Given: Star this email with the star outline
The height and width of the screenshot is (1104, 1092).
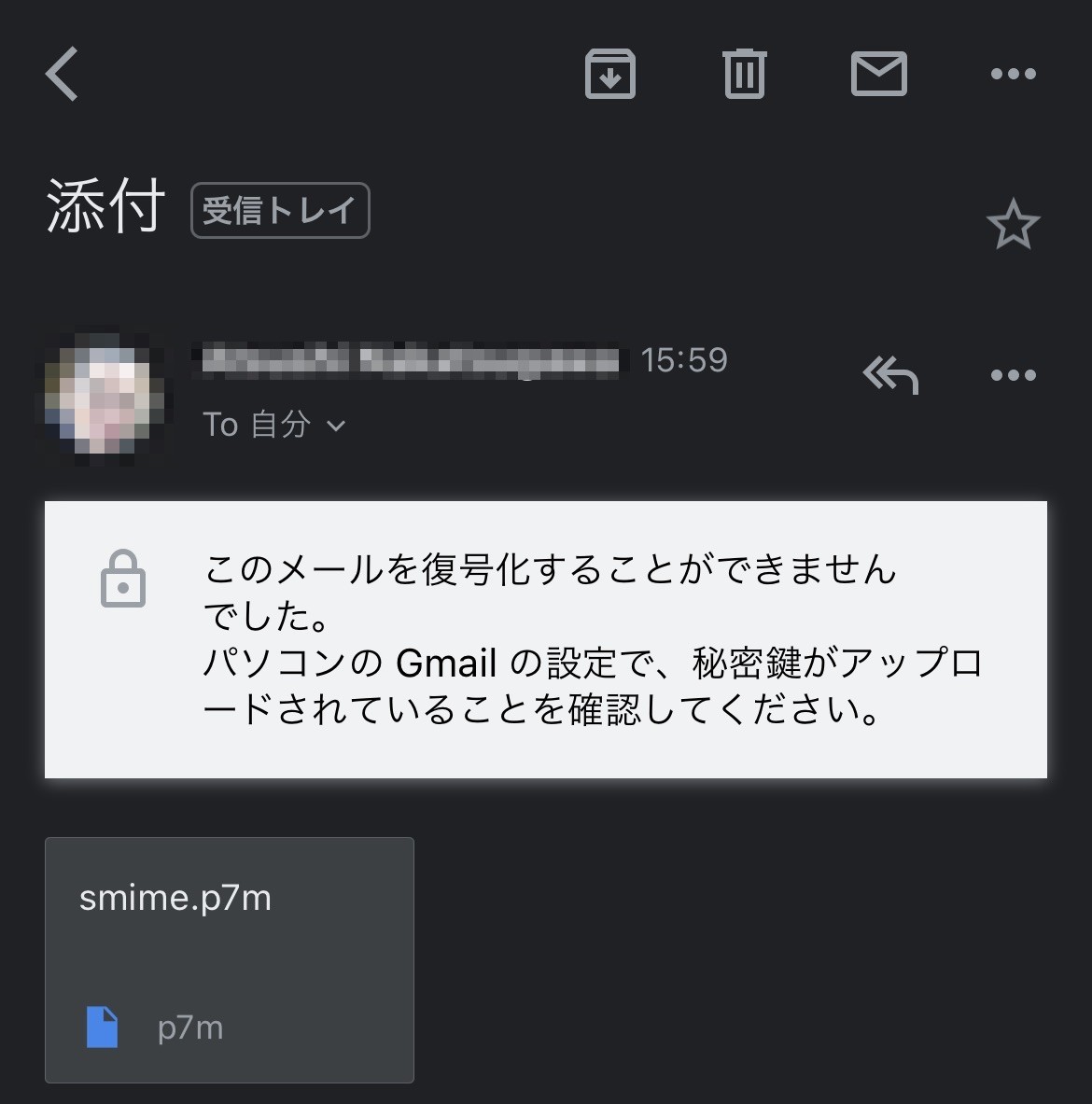Looking at the screenshot, I should (1013, 223).
